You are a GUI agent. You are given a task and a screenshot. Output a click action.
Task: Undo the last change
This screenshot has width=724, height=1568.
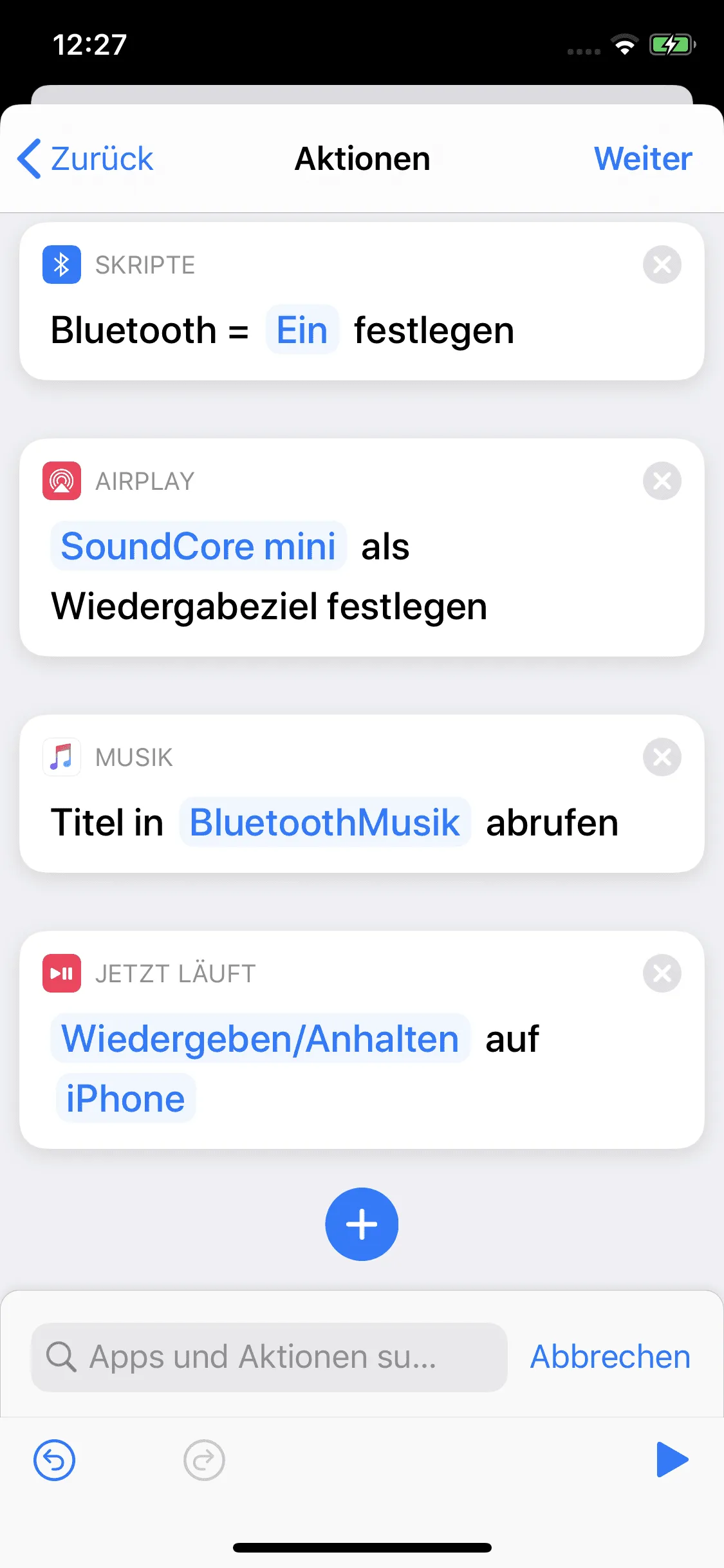click(55, 1460)
